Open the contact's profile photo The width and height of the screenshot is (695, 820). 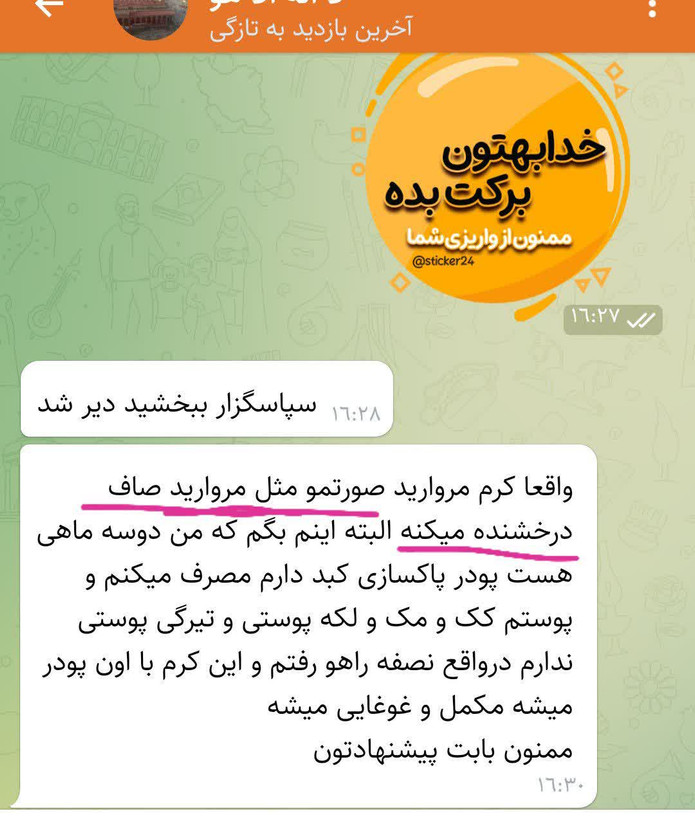150,14
